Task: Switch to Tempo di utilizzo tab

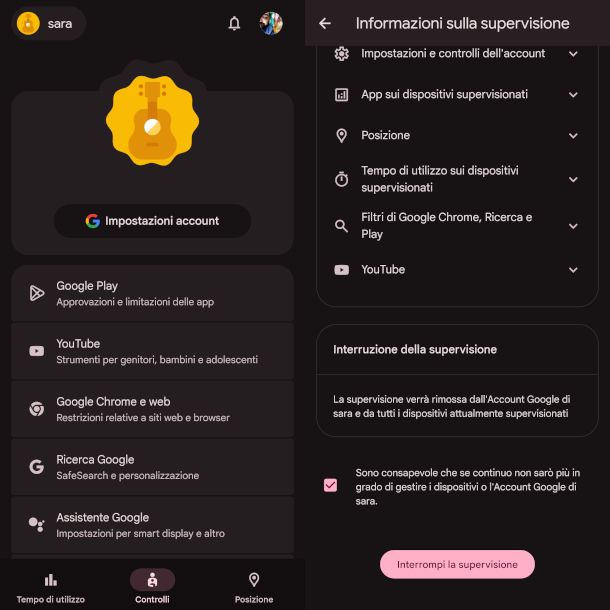Action: pyautogui.click(x=51, y=587)
